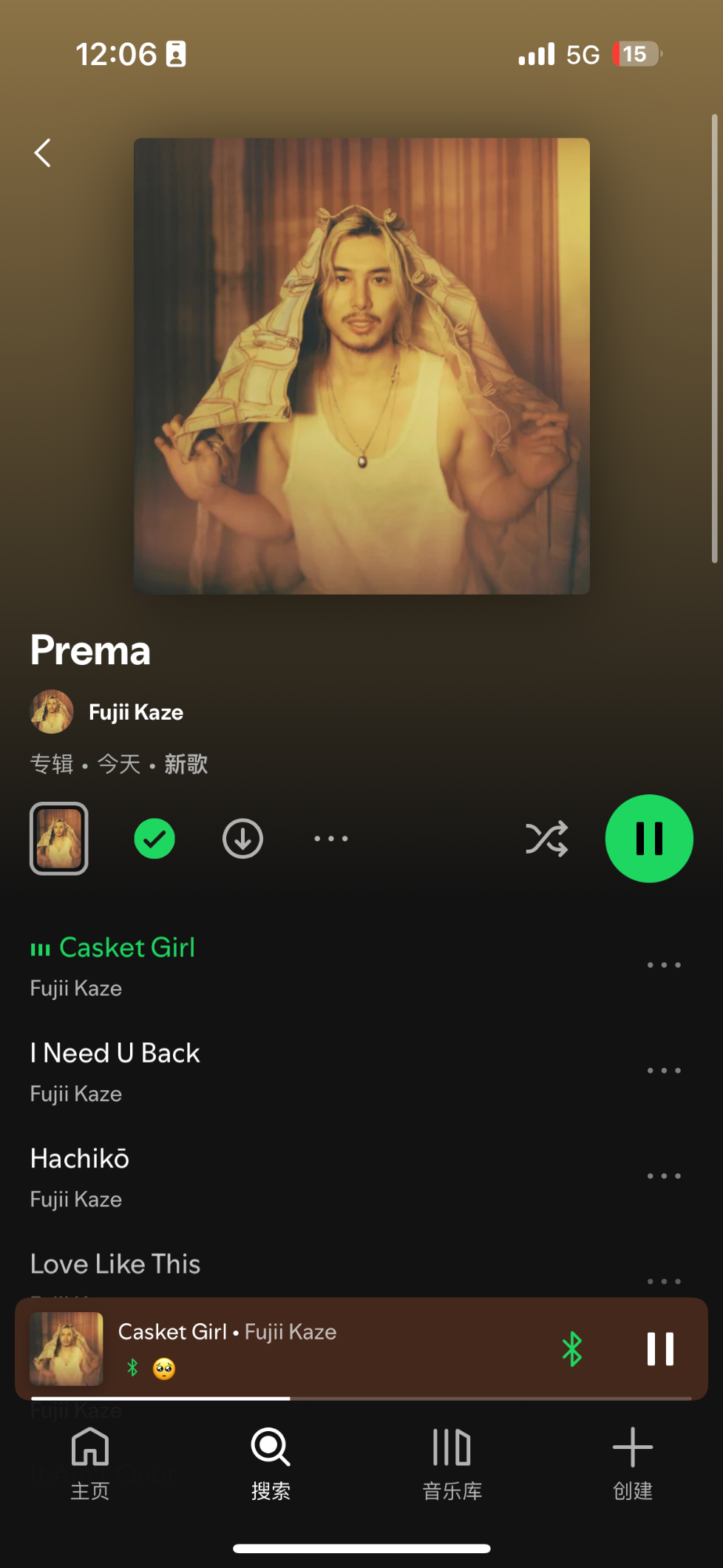Remove Prema from library via green checkmark
The width and height of the screenshot is (723, 1568).
click(155, 839)
